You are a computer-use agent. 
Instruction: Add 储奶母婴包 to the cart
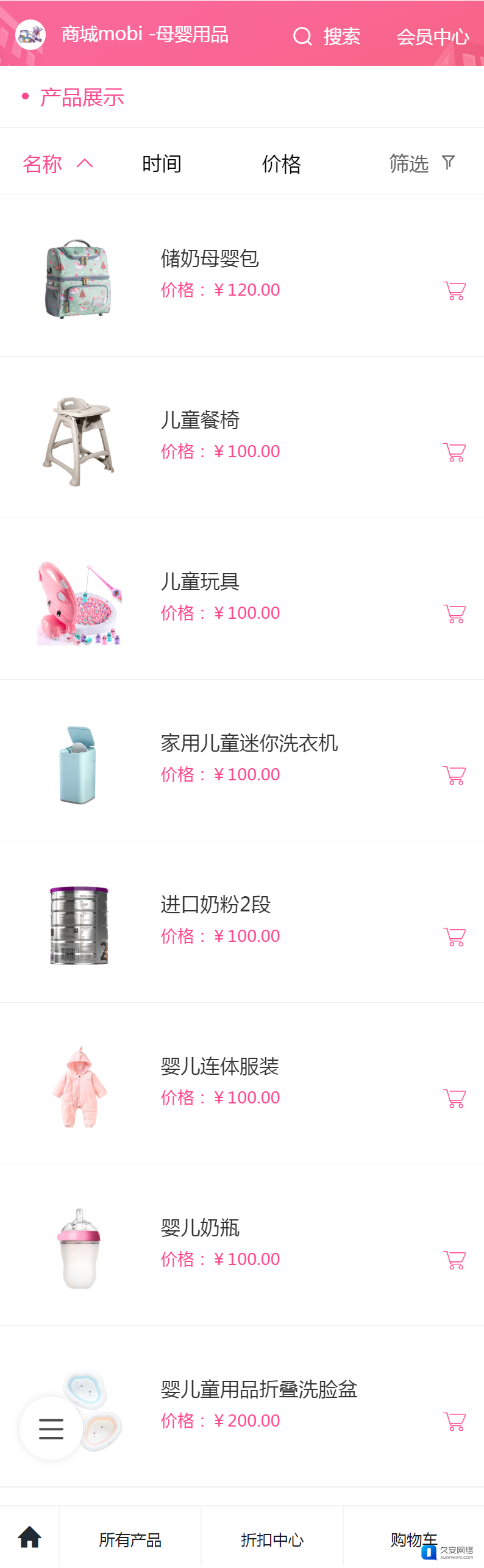(x=454, y=291)
